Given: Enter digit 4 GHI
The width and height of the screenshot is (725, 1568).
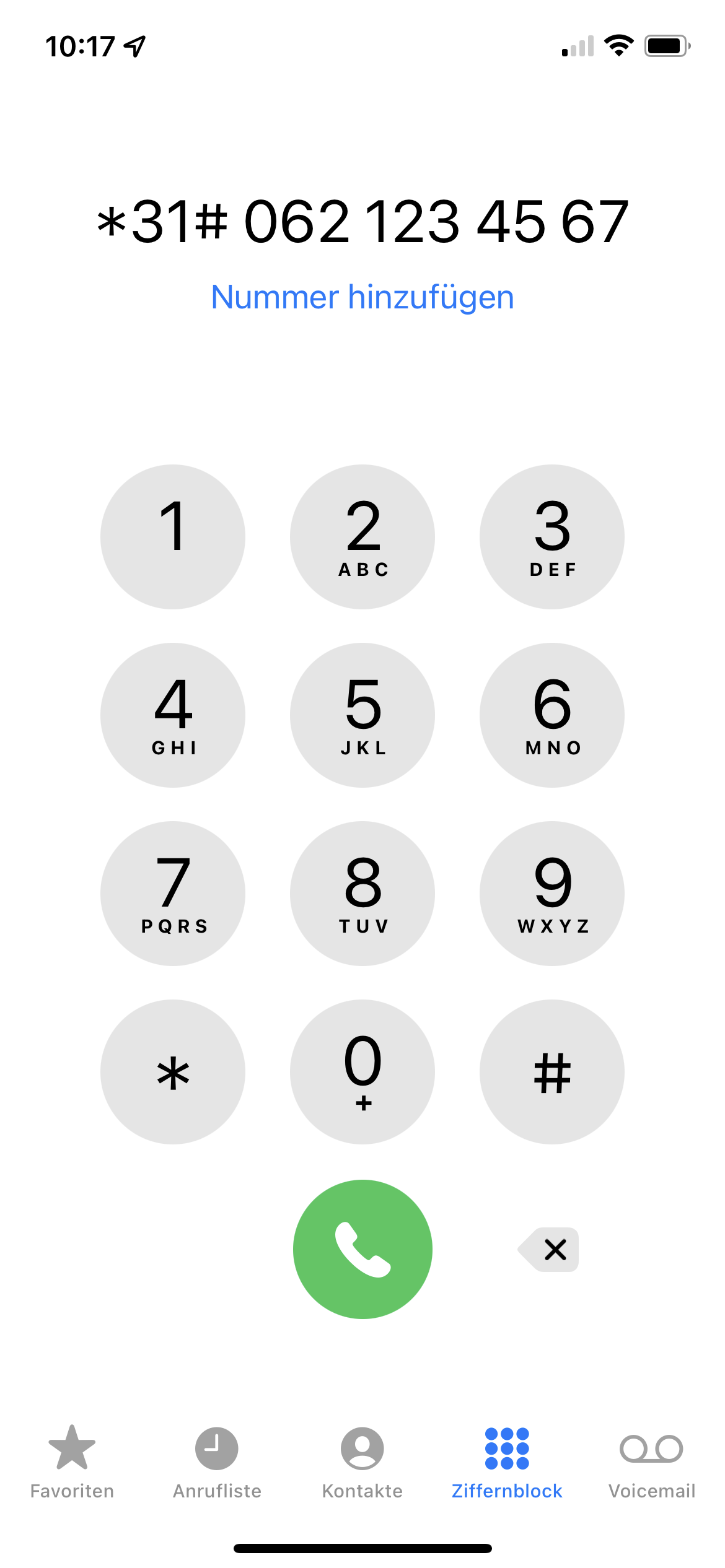Looking at the screenshot, I should pyautogui.click(x=173, y=715).
